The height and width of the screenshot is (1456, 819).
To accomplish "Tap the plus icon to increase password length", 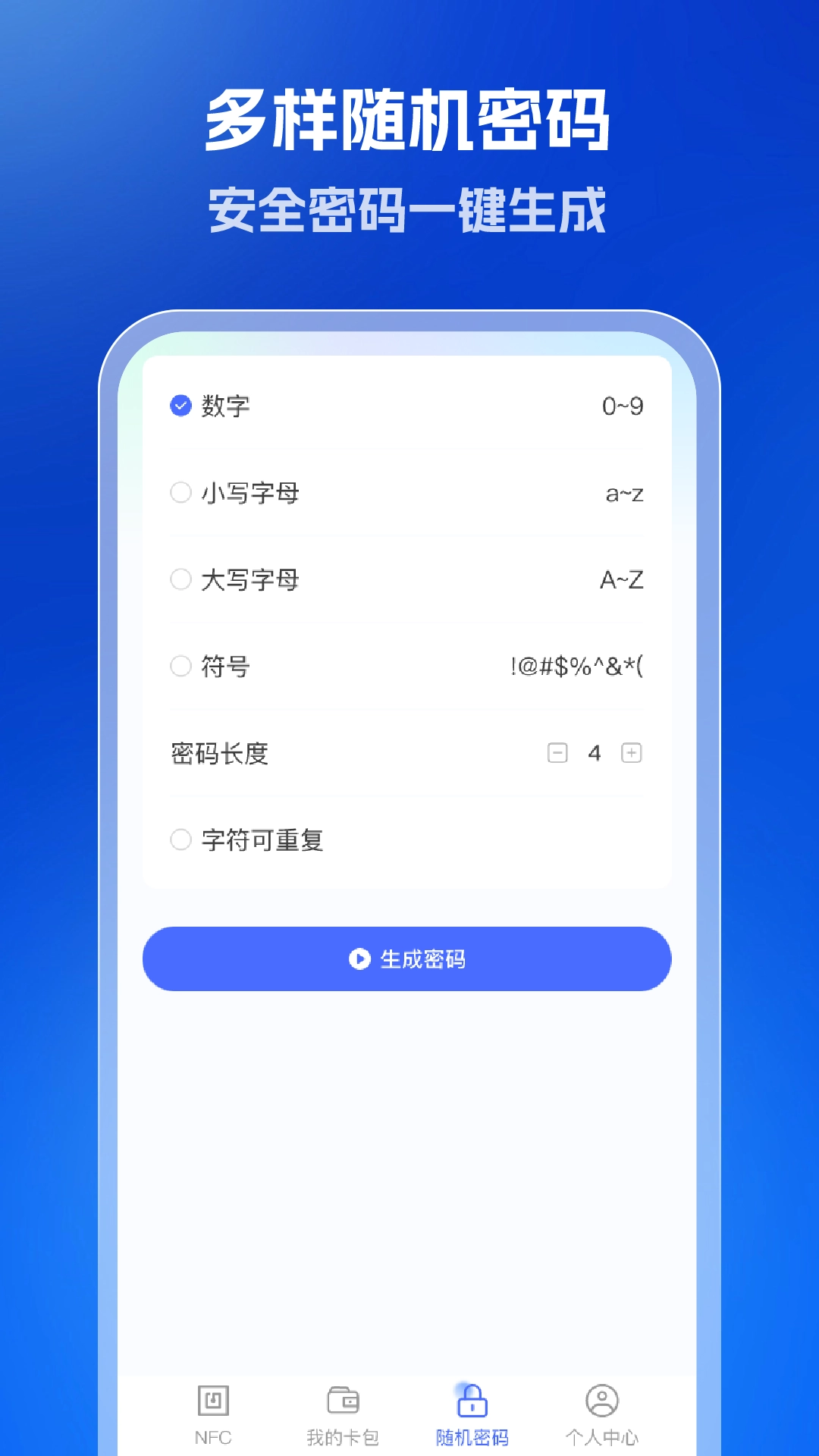I will [630, 753].
